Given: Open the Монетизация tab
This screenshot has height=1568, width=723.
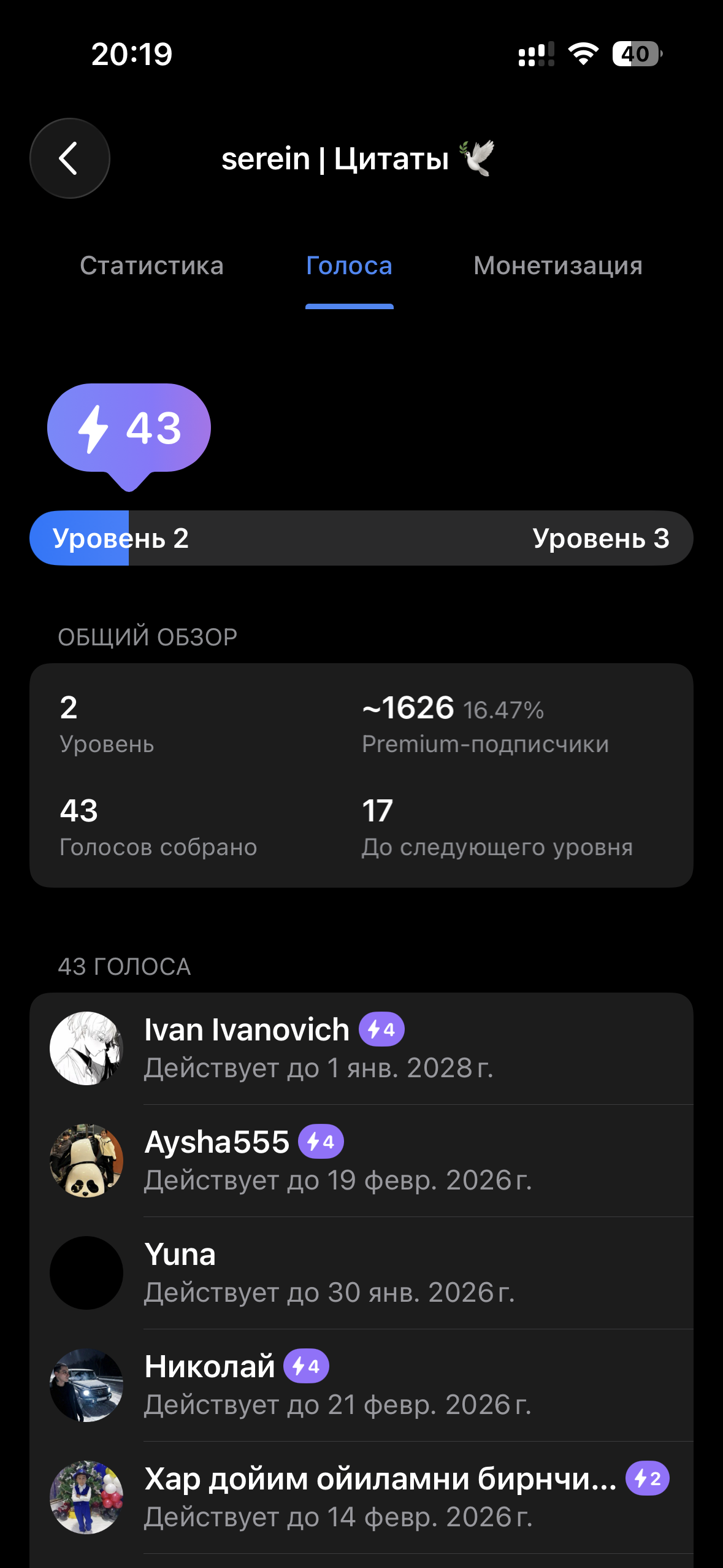Looking at the screenshot, I should click(x=557, y=266).
